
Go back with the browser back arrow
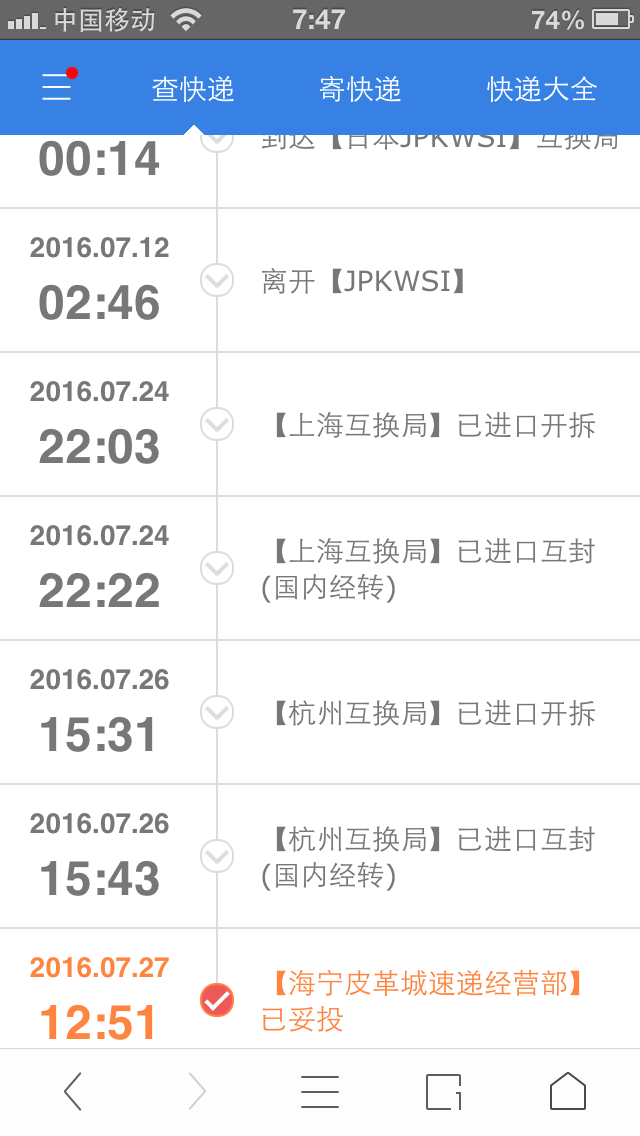(72, 1091)
